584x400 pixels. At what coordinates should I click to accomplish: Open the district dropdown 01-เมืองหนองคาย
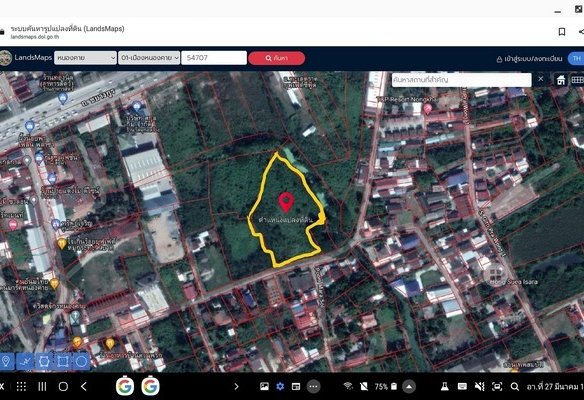pyautogui.click(x=149, y=58)
